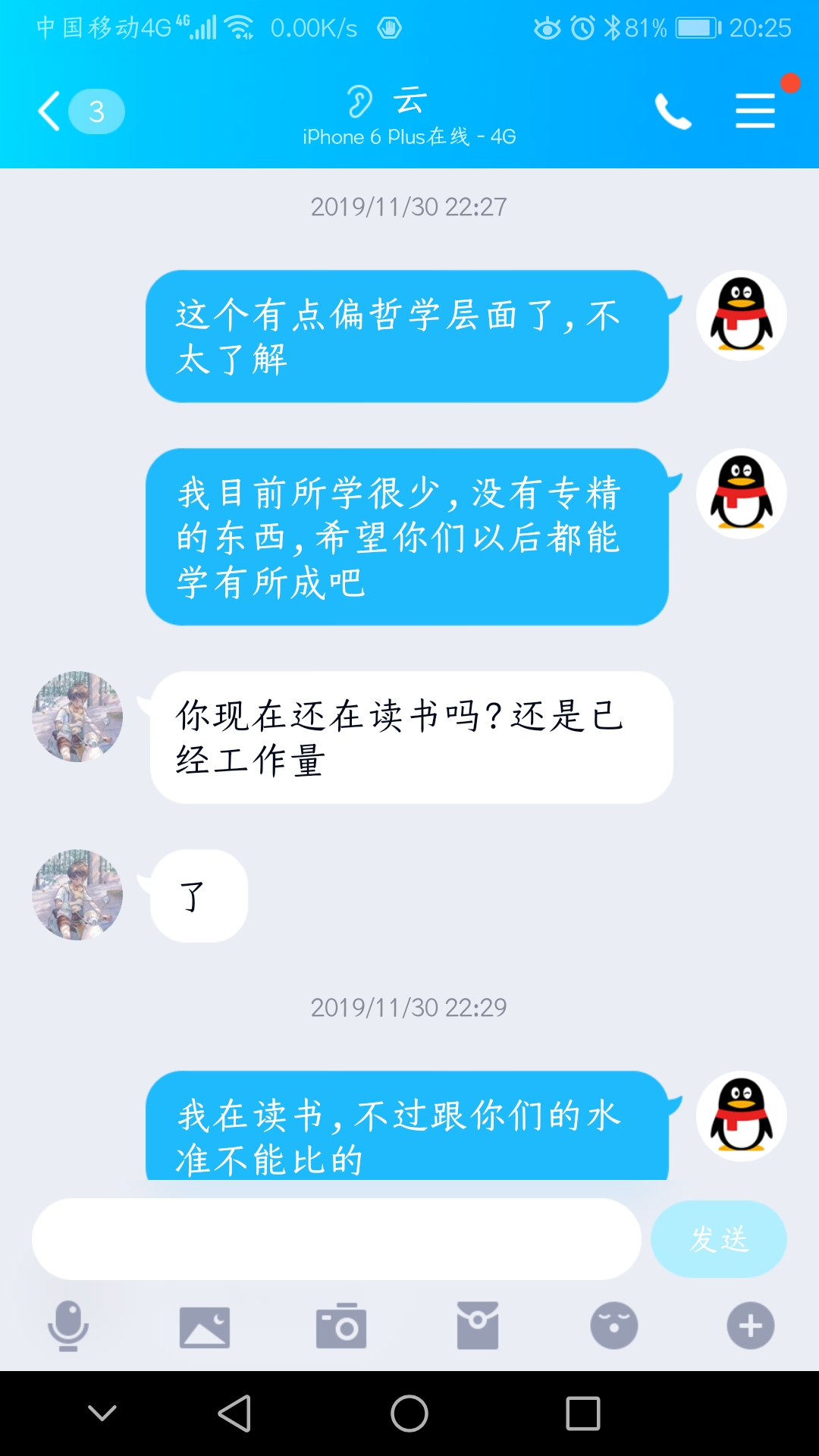This screenshot has height=1456, width=819.
Task: Open the photo gallery picker
Action: [x=205, y=1327]
